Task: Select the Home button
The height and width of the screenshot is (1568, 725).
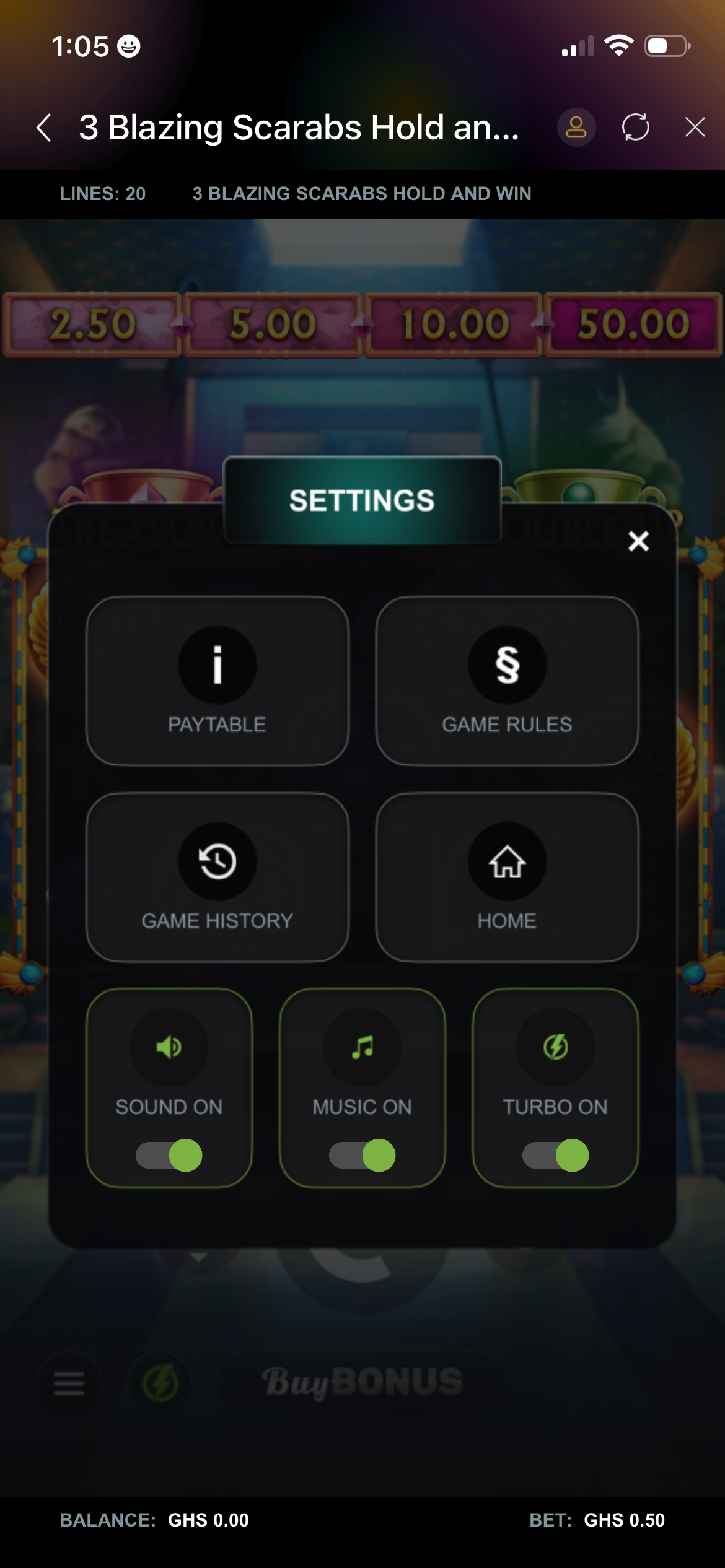Action: click(x=507, y=877)
